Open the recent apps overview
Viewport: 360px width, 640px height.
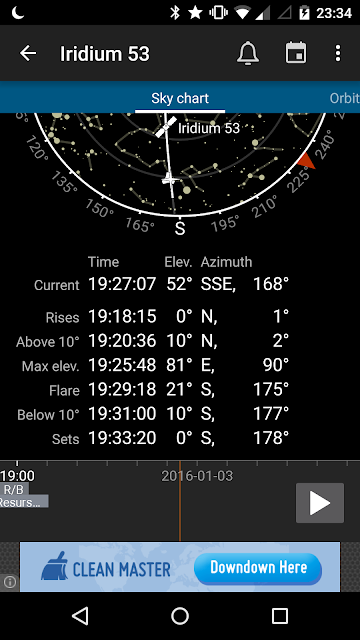(x=280, y=616)
